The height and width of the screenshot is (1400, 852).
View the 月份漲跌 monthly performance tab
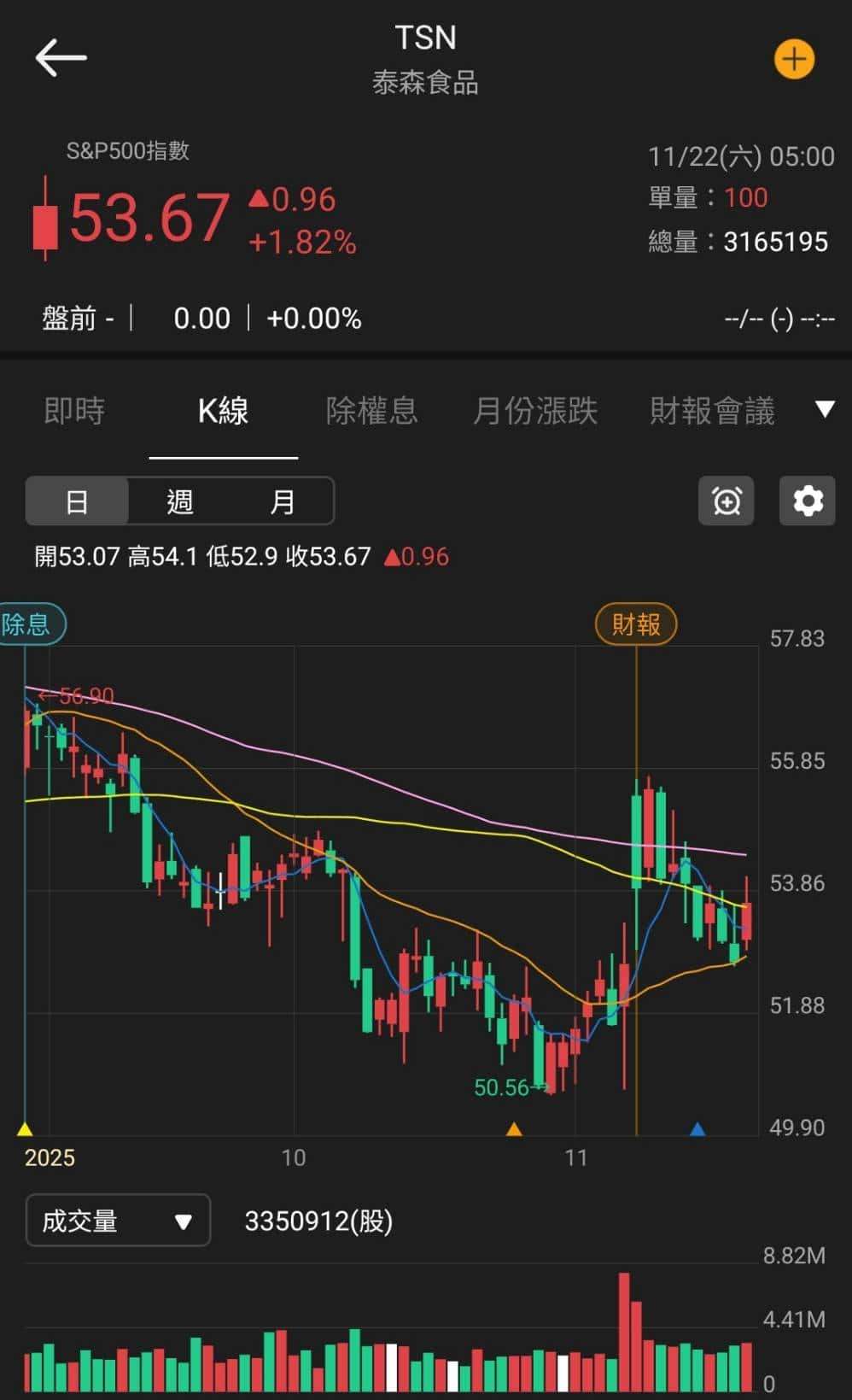click(x=535, y=412)
